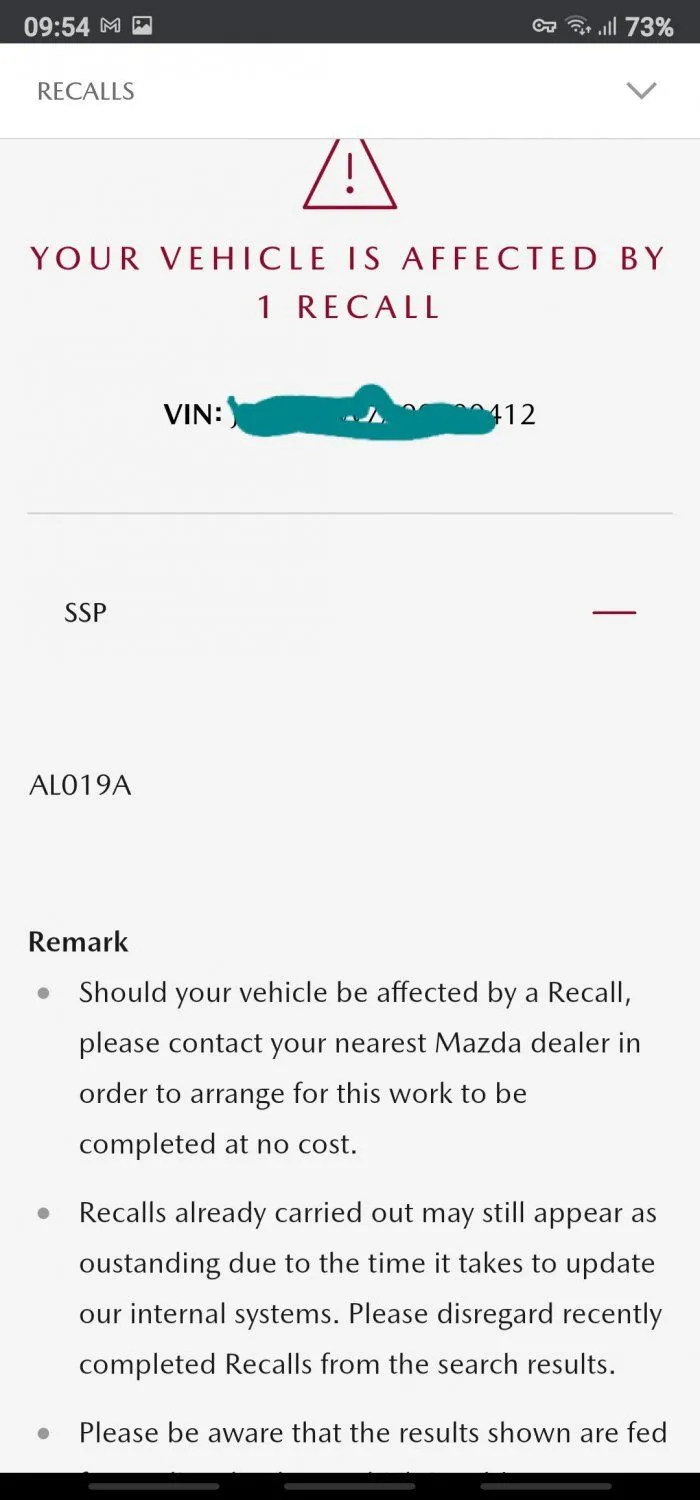Collapse the SSP recall section

coord(614,612)
